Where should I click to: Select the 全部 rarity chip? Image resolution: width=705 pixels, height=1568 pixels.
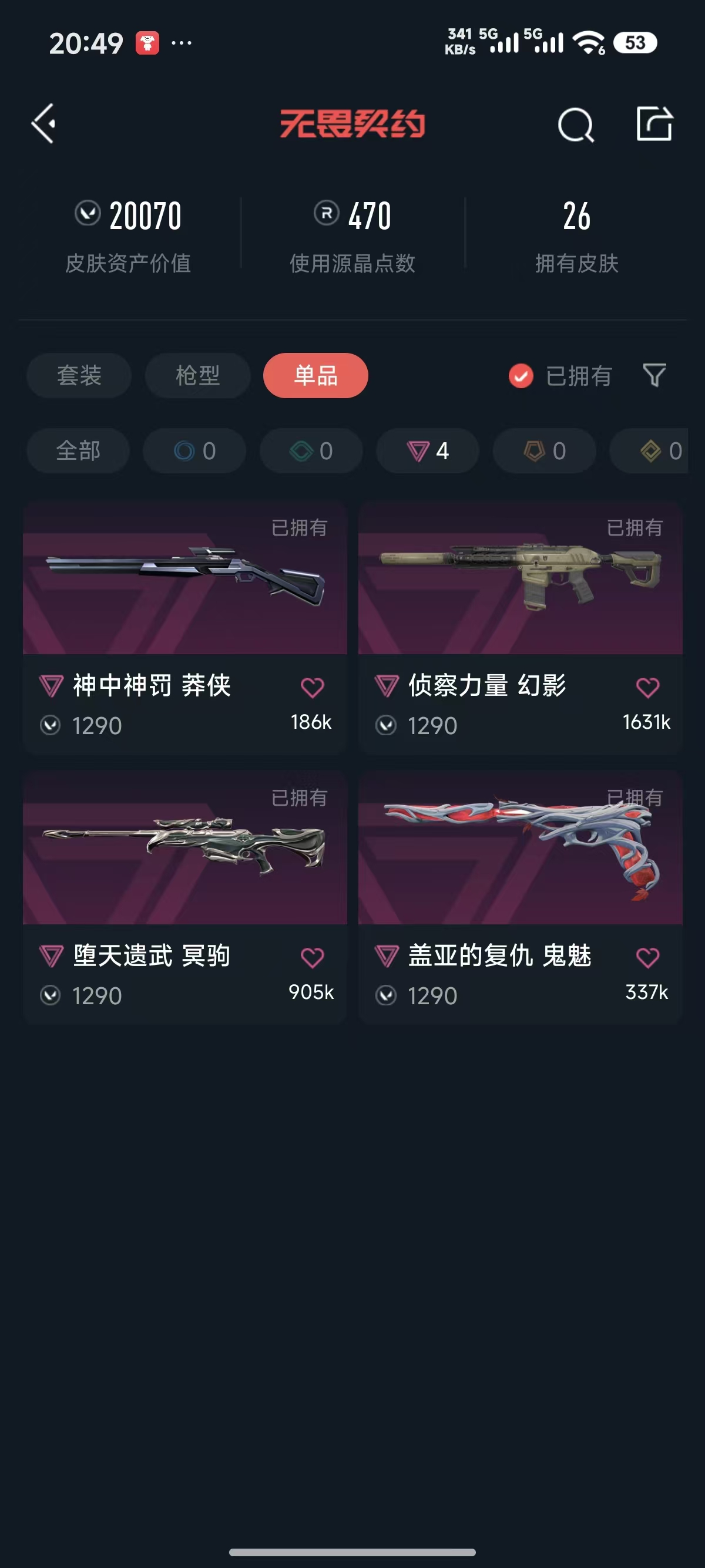pos(78,451)
